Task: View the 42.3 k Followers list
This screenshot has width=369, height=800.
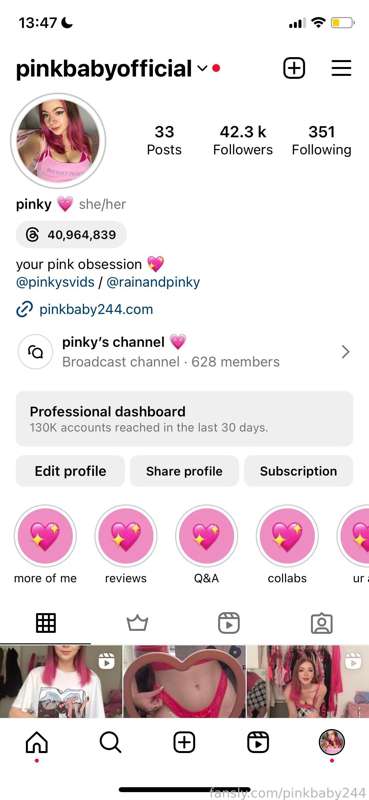Action: (243, 140)
